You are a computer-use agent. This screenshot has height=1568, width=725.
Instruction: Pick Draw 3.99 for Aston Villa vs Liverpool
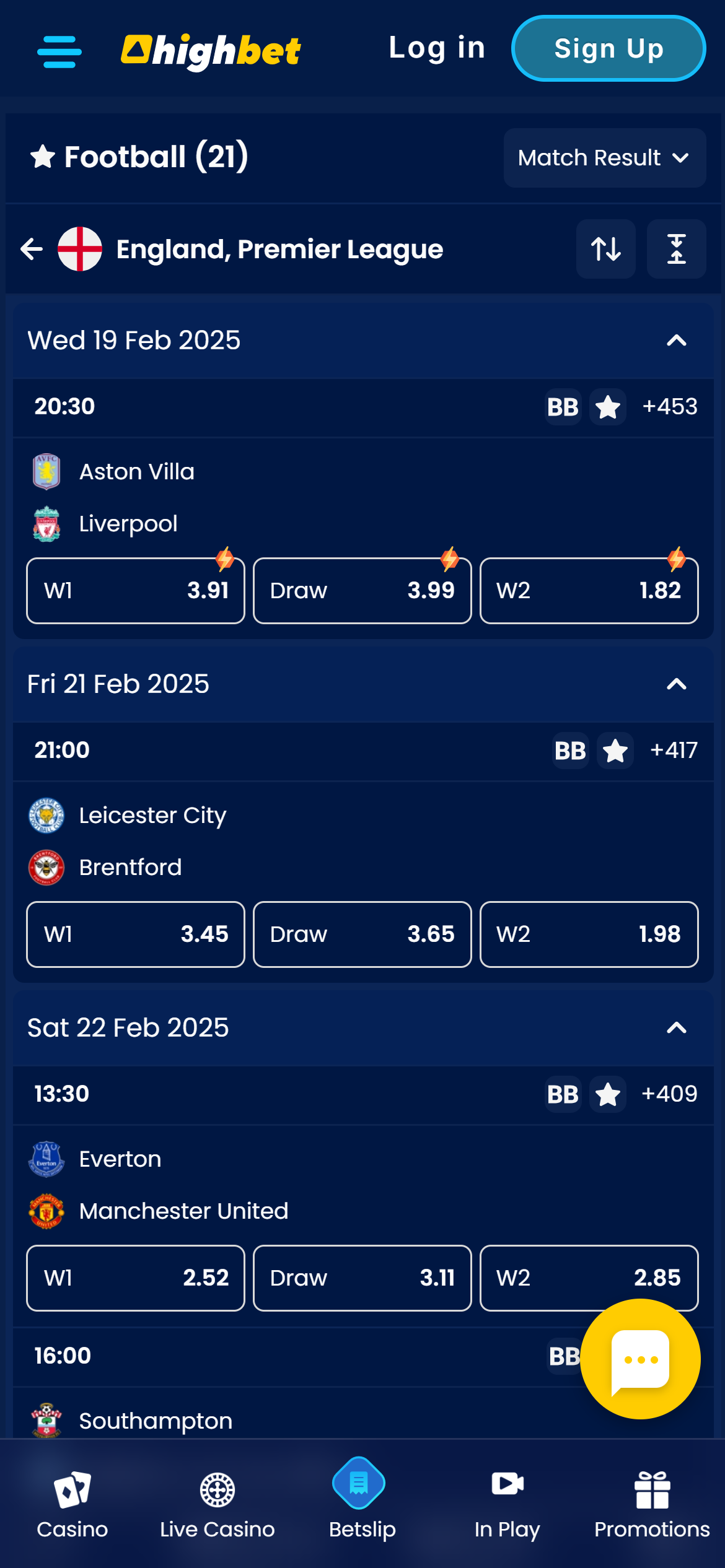(x=362, y=591)
